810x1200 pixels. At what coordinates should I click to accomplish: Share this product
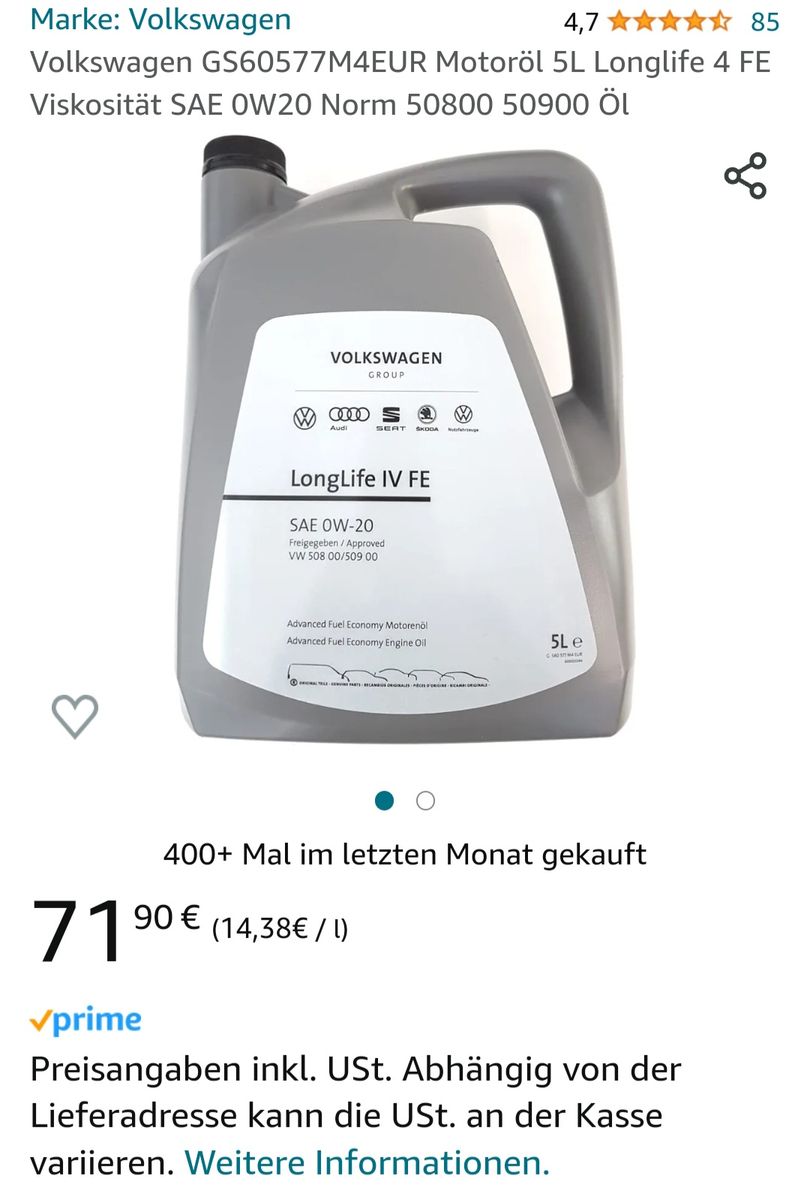coord(745,176)
